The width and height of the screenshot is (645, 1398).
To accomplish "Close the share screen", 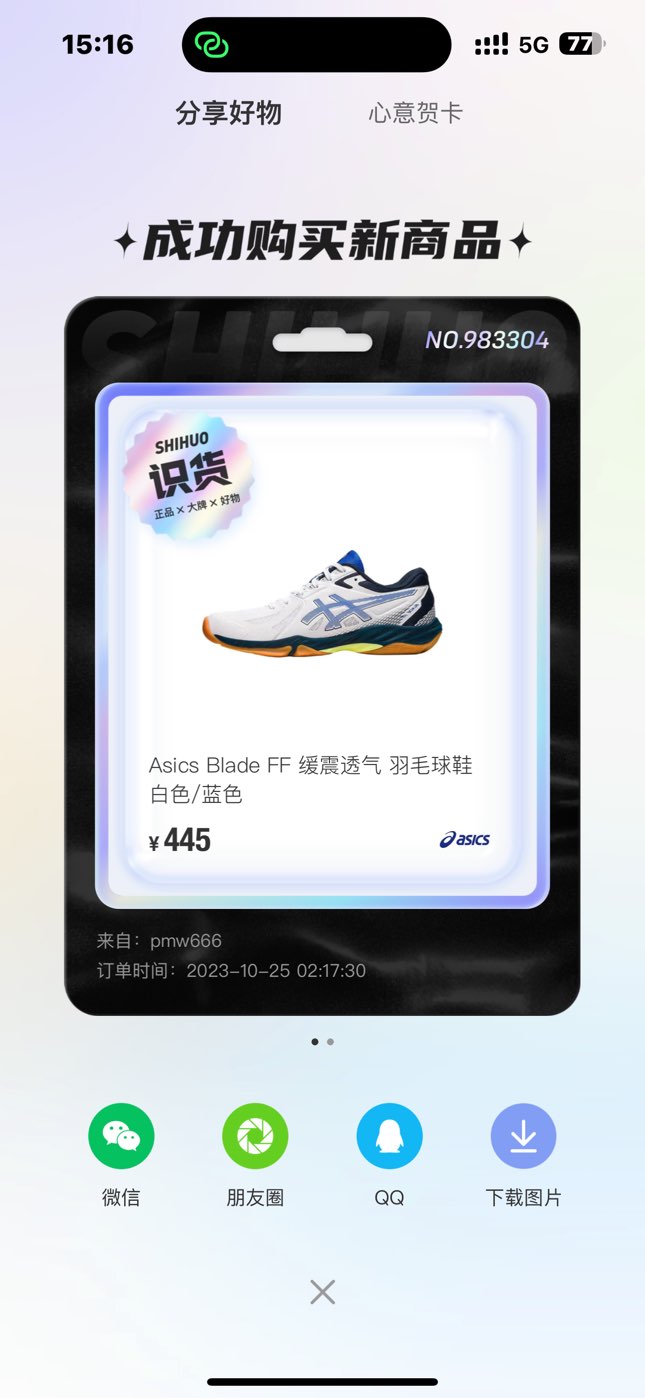I will click(322, 1292).
